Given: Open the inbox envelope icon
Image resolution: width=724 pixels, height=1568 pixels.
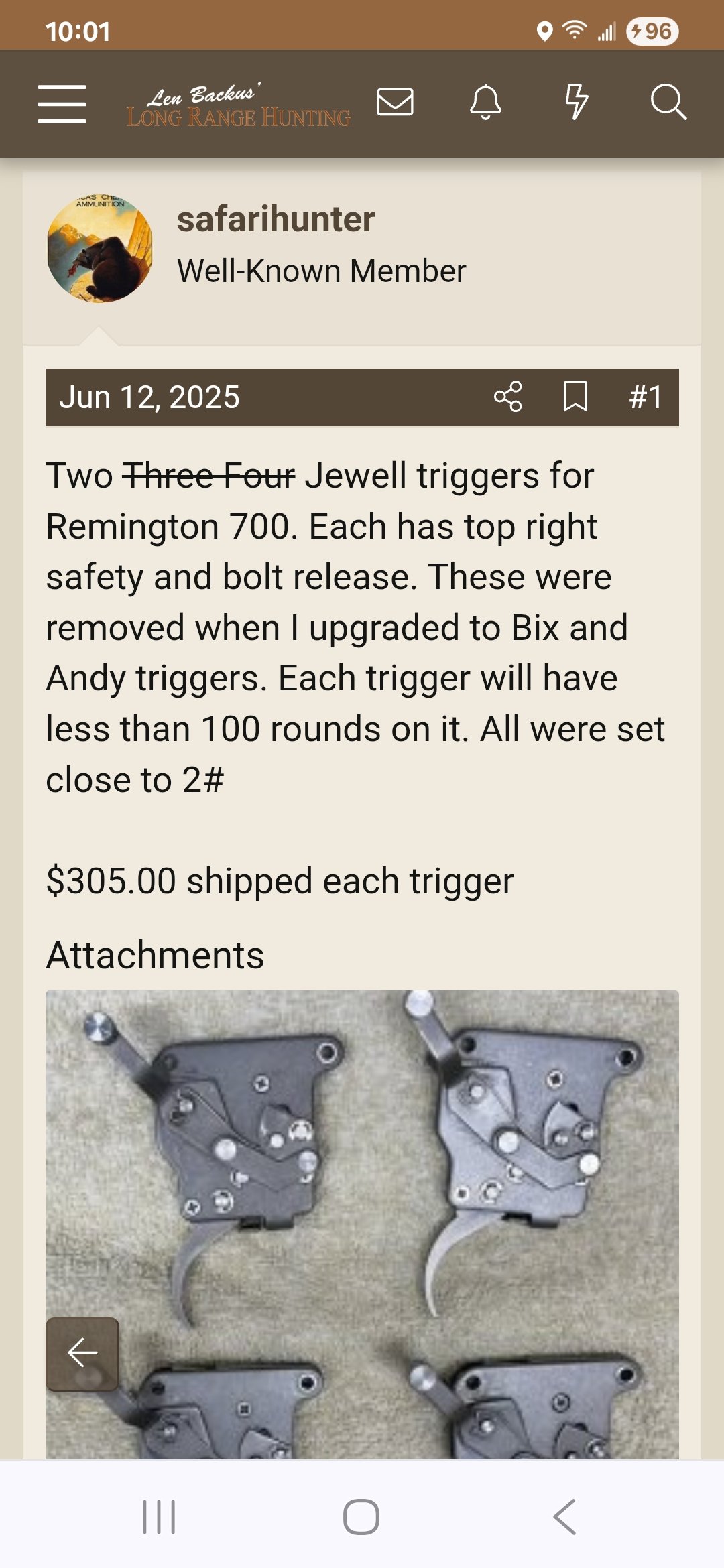Looking at the screenshot, I should [395, 103].
